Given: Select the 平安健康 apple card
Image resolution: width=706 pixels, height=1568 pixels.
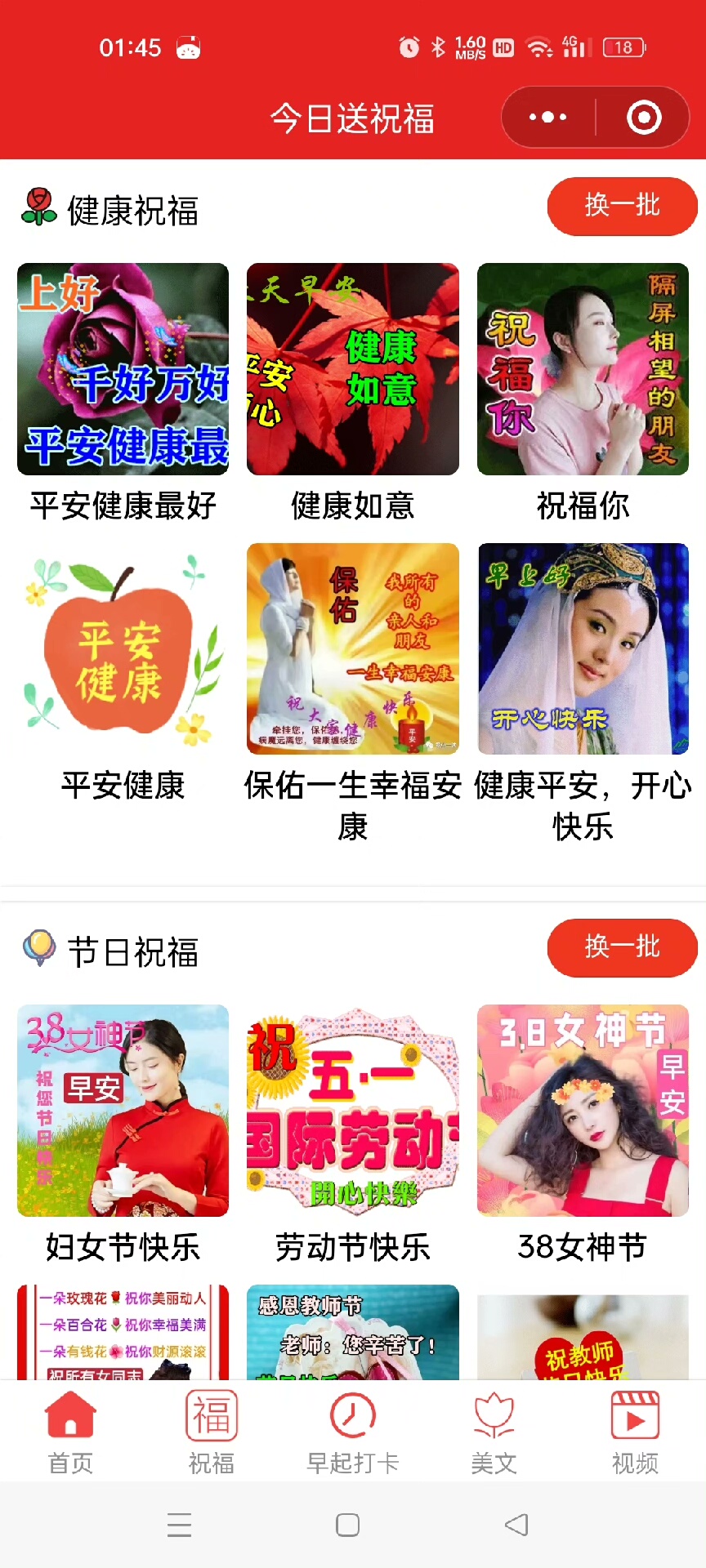Looking at the screenshot, I should point(123,649).
